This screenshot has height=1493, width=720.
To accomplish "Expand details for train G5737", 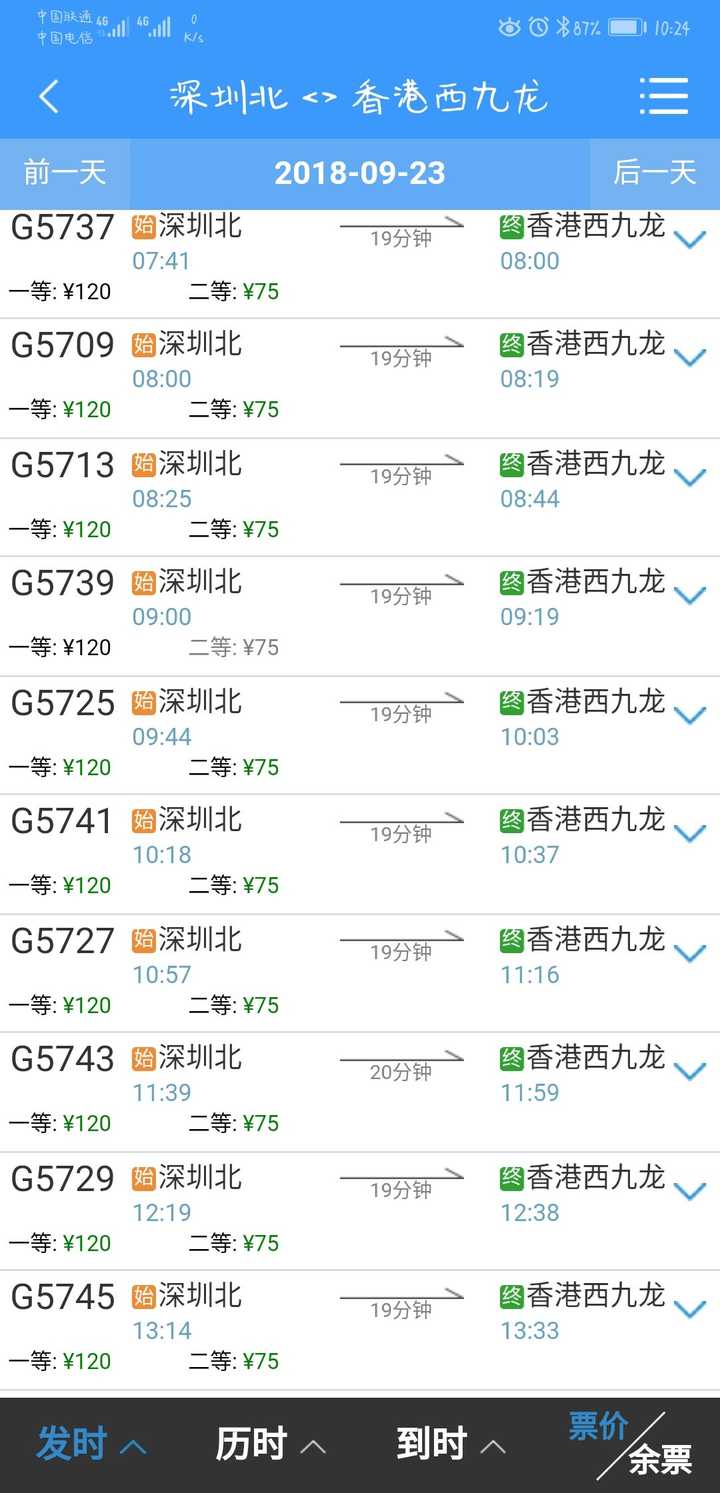I will [689, 240].
